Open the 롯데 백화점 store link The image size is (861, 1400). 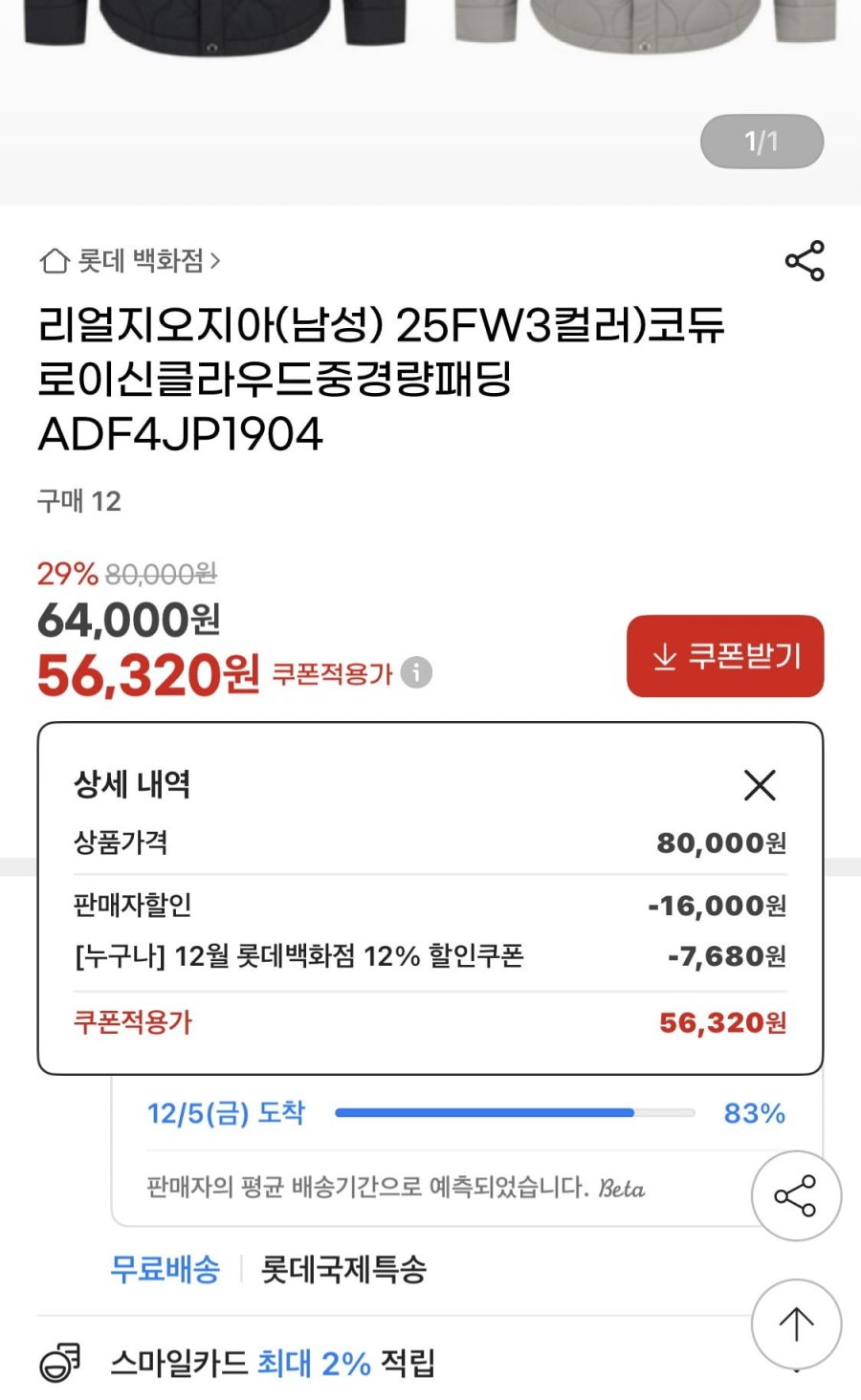click(x=131, y=260)
